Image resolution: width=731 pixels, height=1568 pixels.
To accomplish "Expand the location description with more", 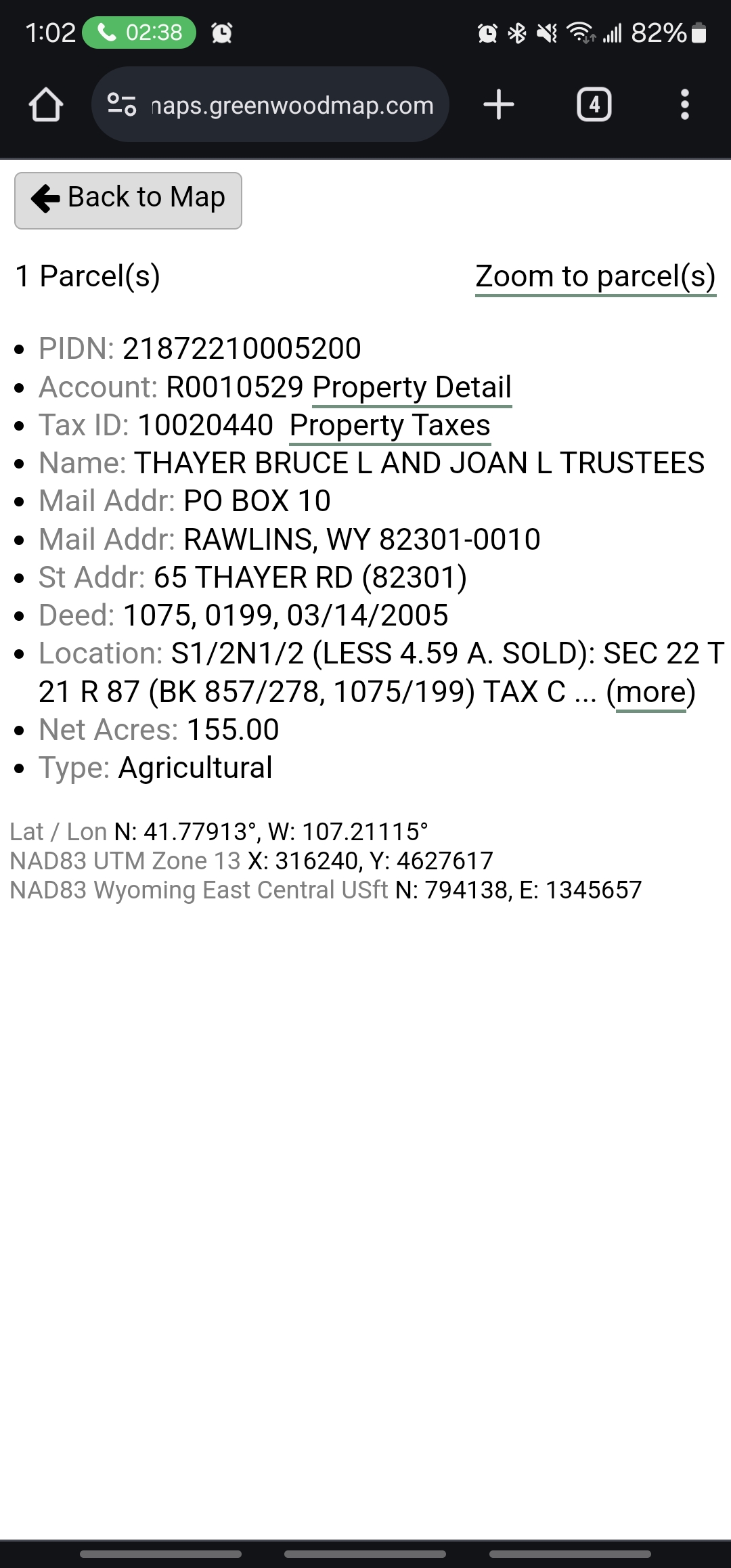I will tap(650, 692).
